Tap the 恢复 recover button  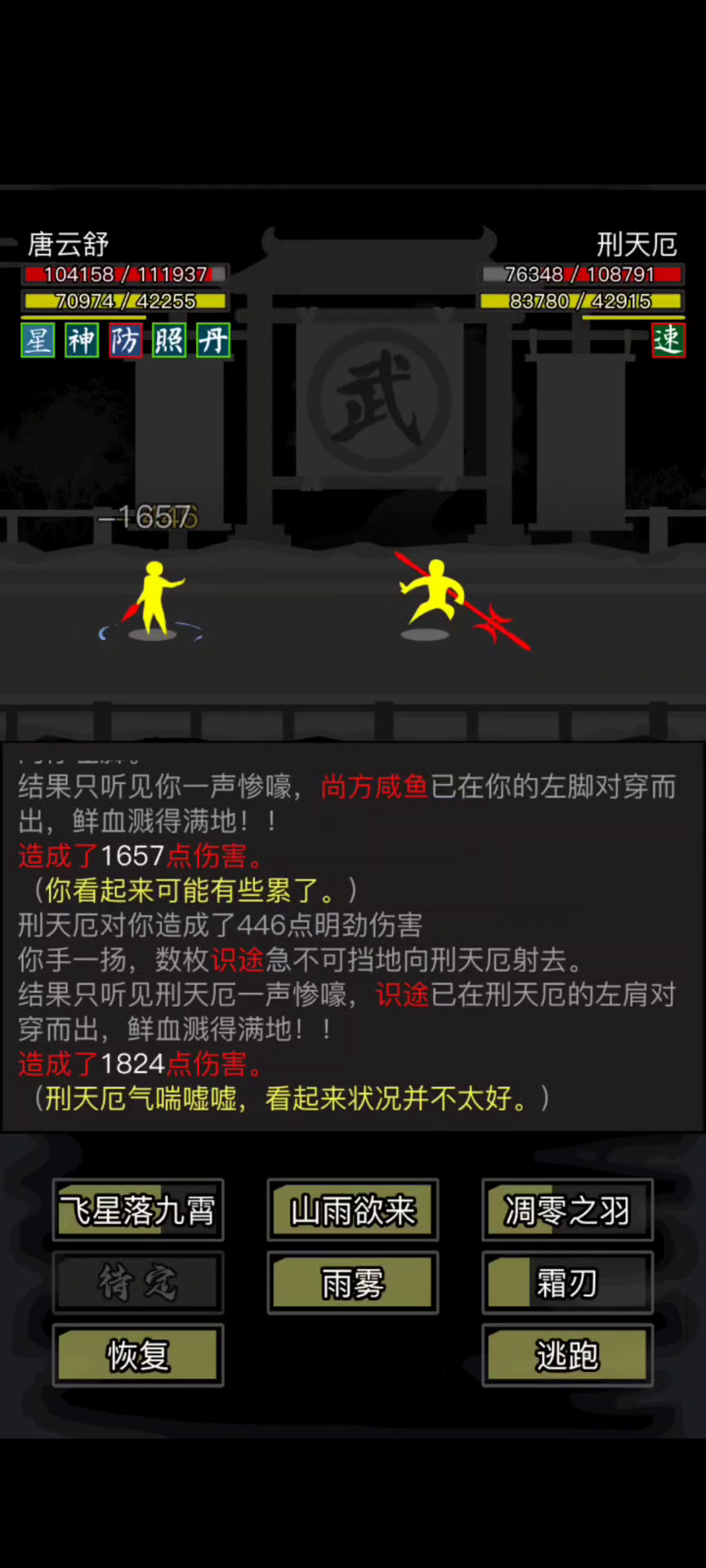click(x=138, y=1356)
